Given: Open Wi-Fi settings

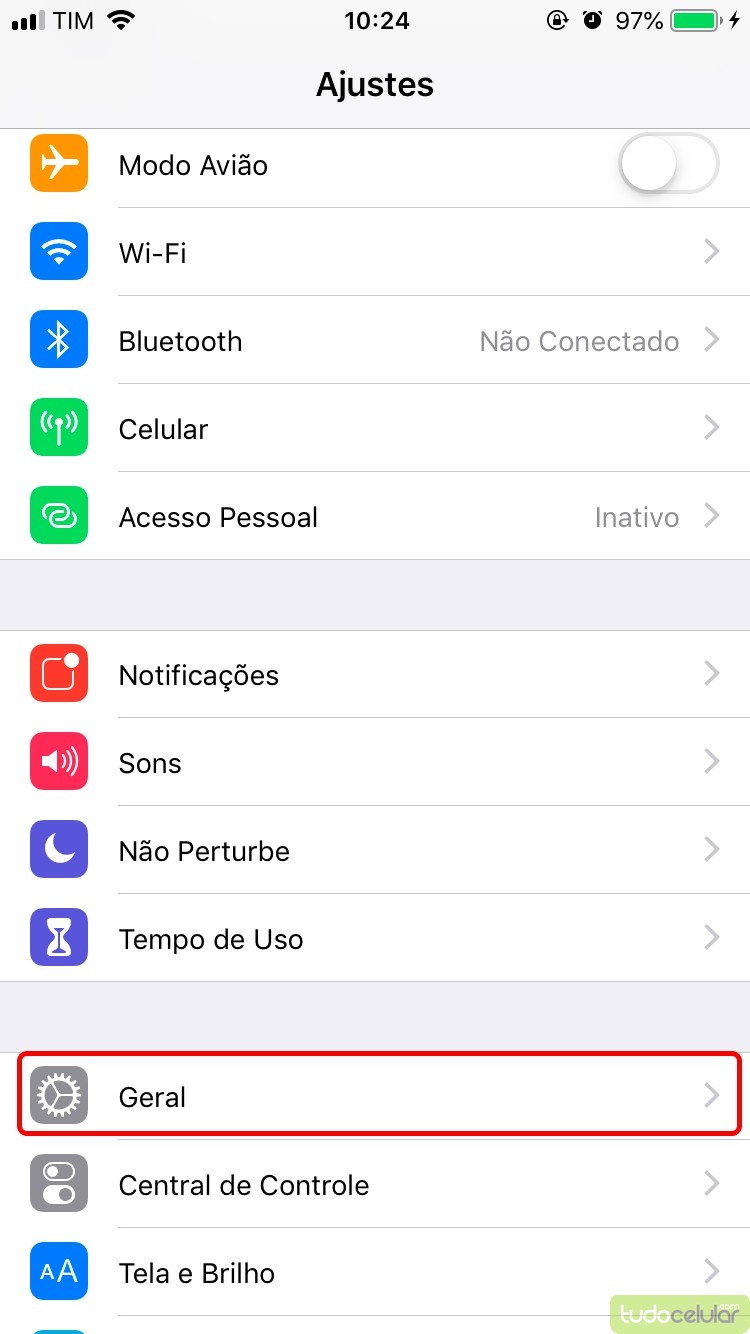Looking at the screenshot, I should (x=375, y=252).
